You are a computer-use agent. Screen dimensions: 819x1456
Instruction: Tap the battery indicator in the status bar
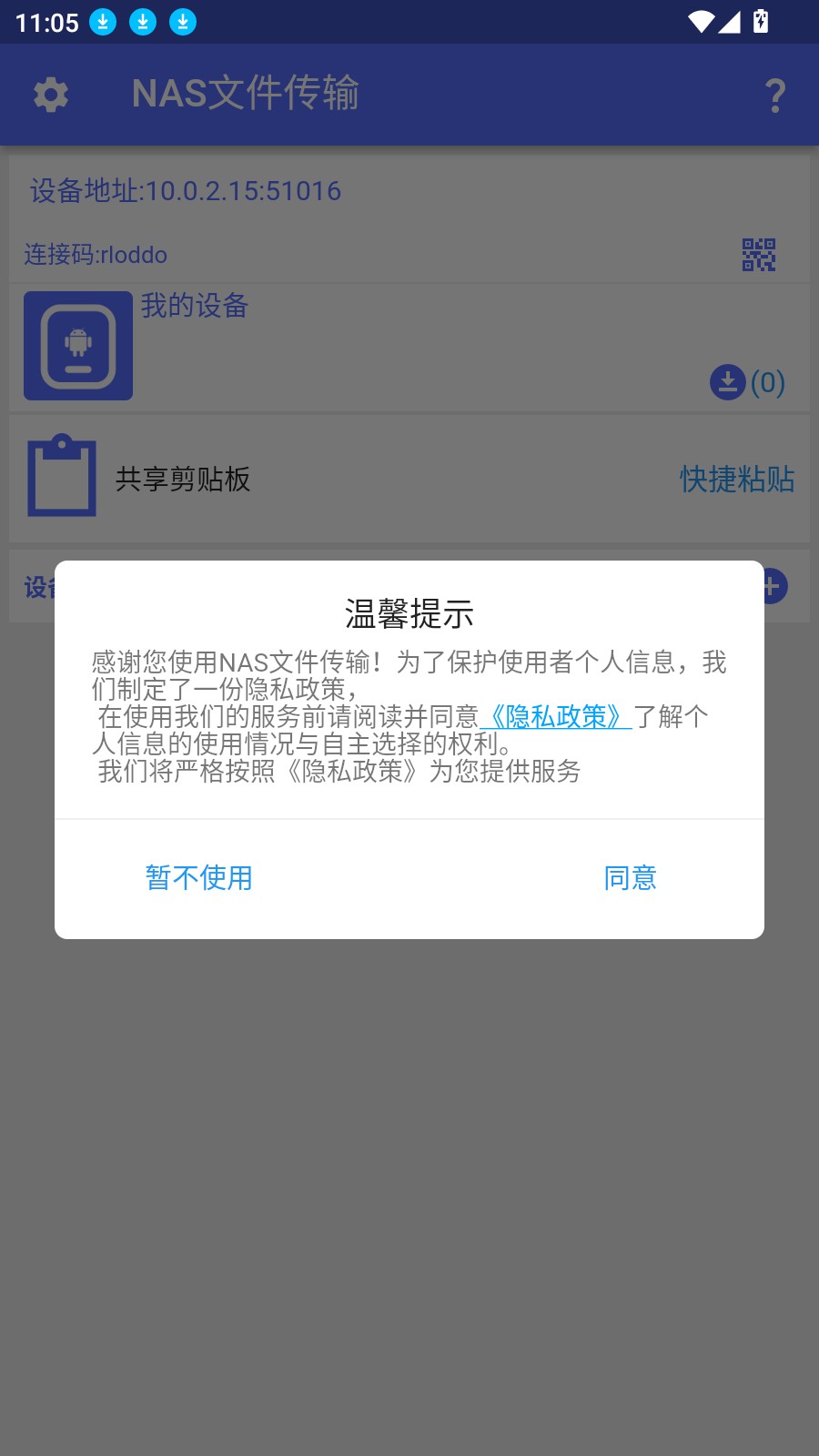click(763, 20)
